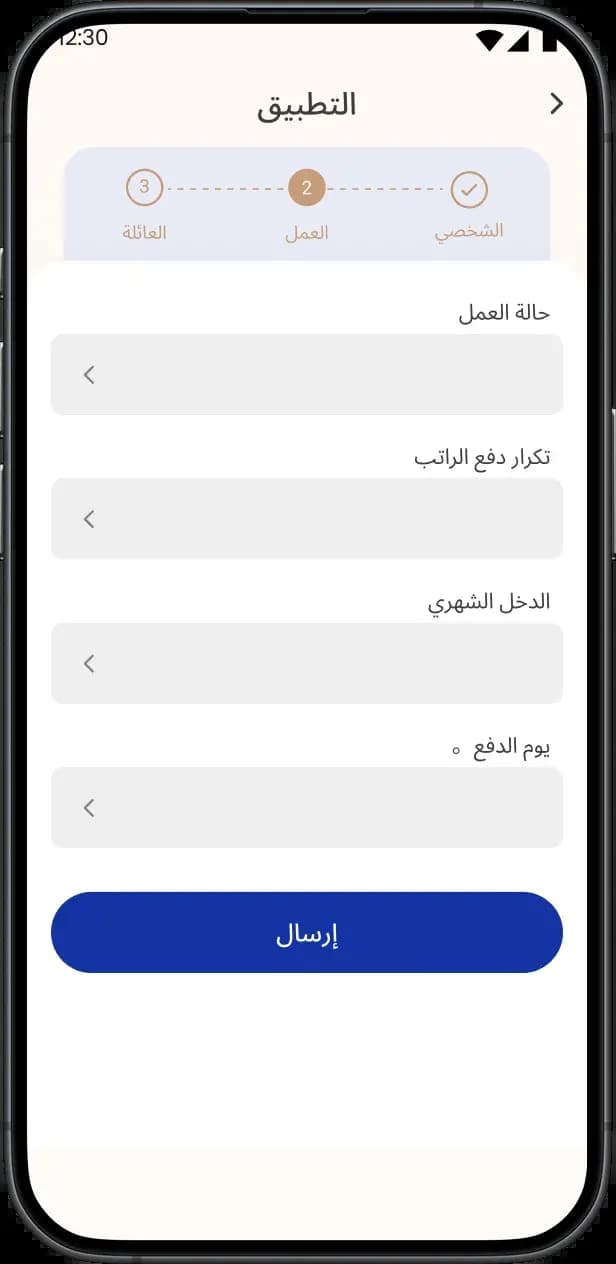Select the الدخل الشهري dropdown
This screenshot has height=1264, width=616.
(x=307, y=663)
